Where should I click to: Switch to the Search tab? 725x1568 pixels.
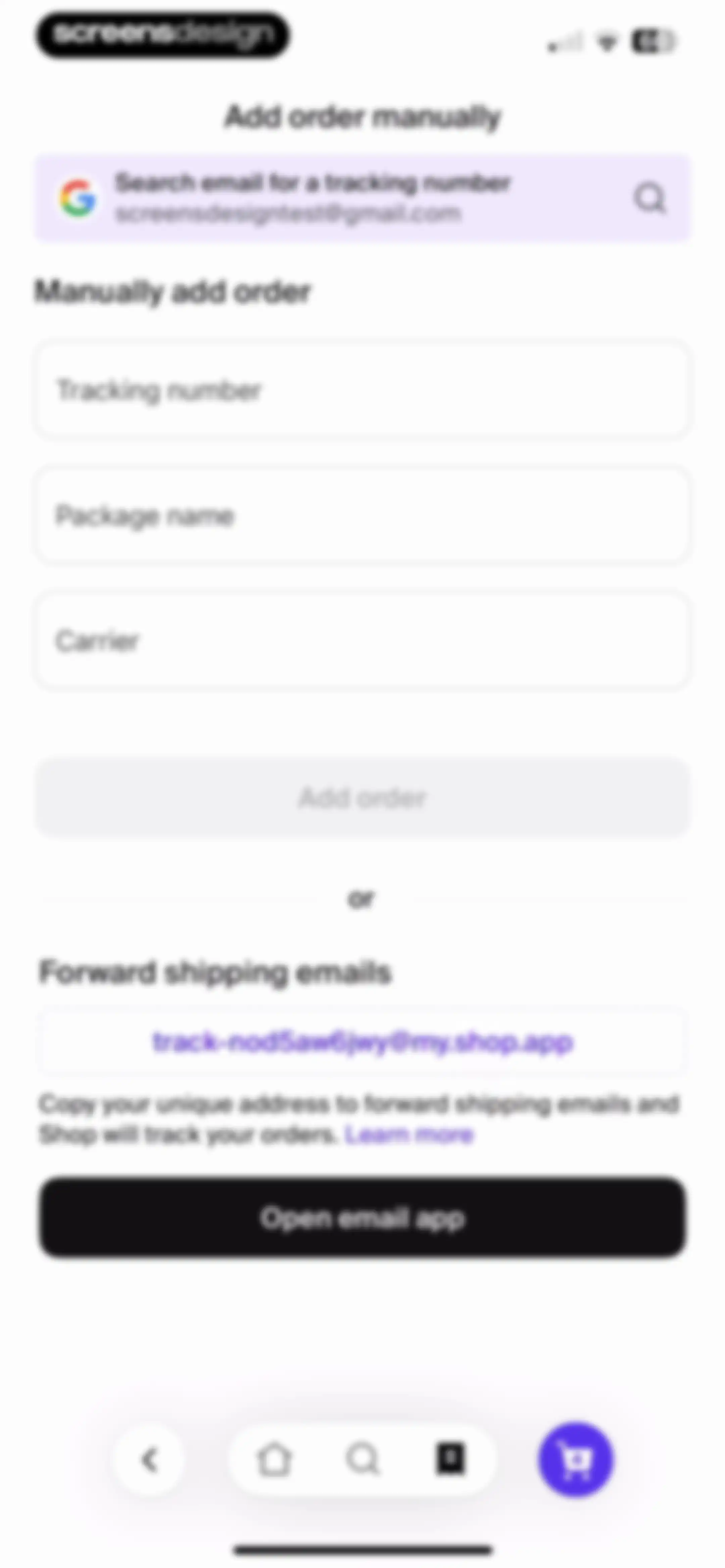362,1460
